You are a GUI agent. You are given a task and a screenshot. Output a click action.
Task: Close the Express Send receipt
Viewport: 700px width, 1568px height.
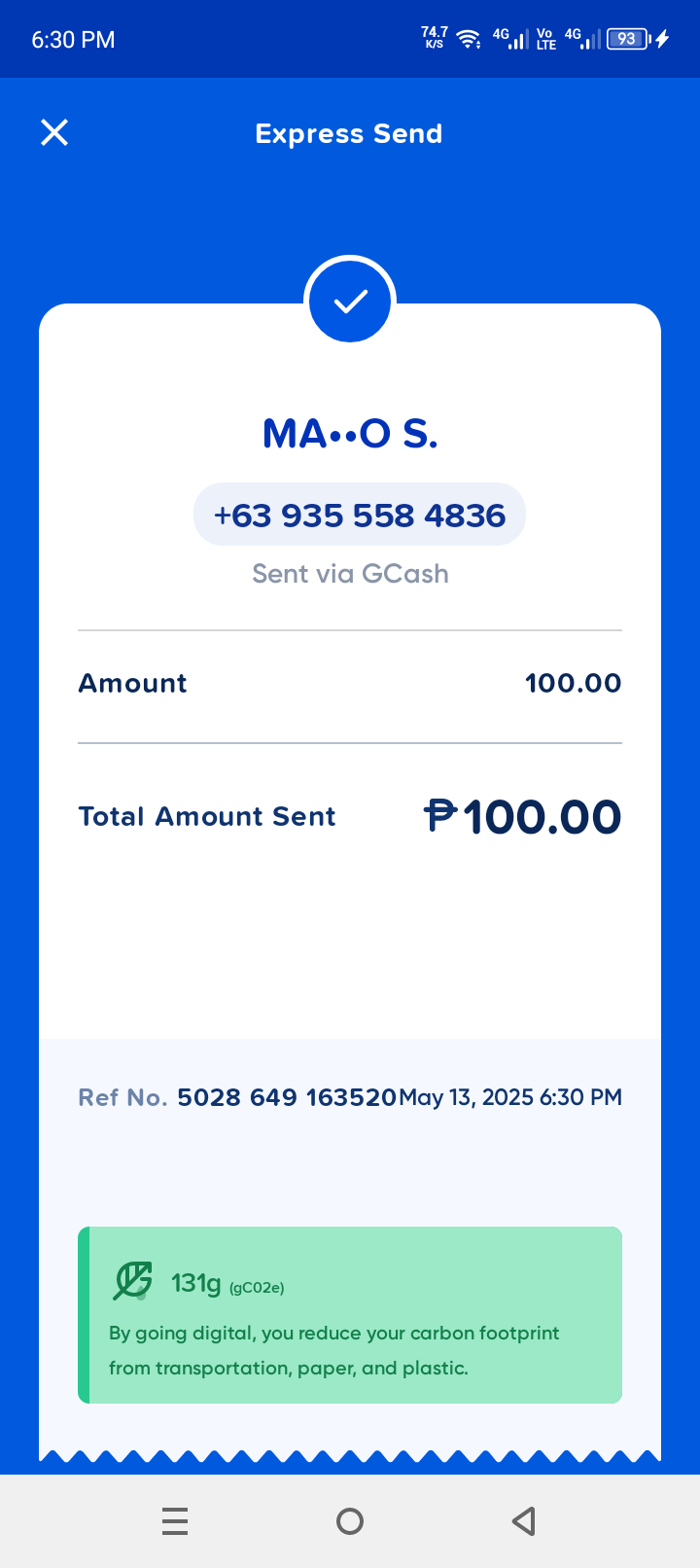(x=54, y=132)
